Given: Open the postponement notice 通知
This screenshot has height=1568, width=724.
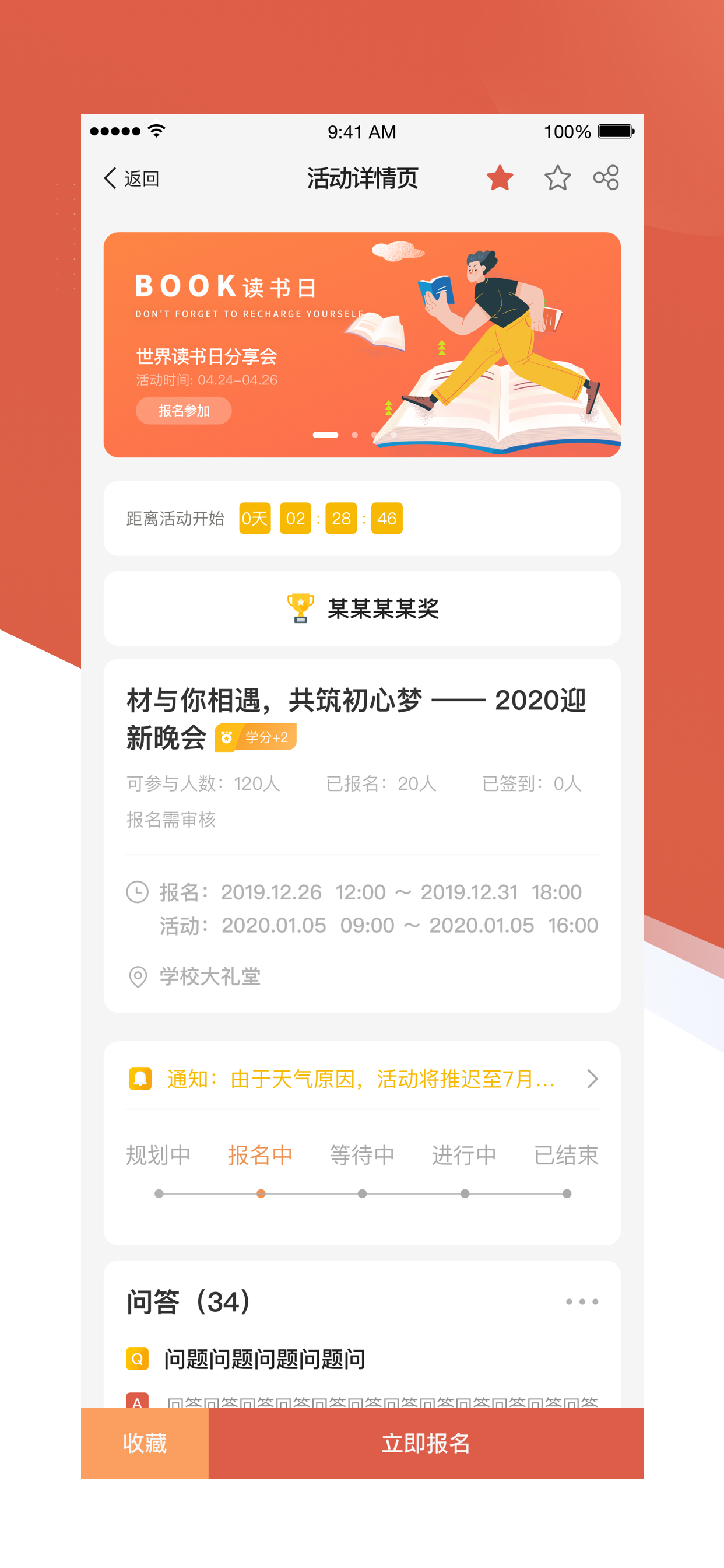Looking at the screenshot, I should [x=361, y=1079].
